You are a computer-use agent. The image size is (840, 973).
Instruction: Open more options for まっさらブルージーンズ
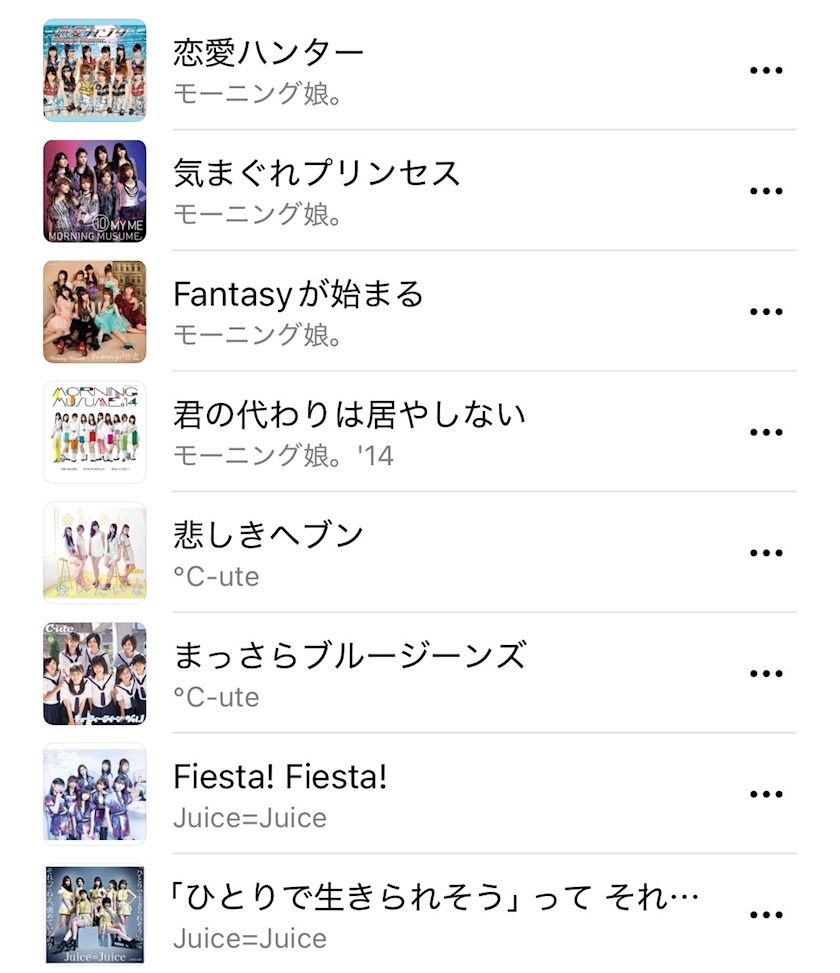tap(765, 674)
